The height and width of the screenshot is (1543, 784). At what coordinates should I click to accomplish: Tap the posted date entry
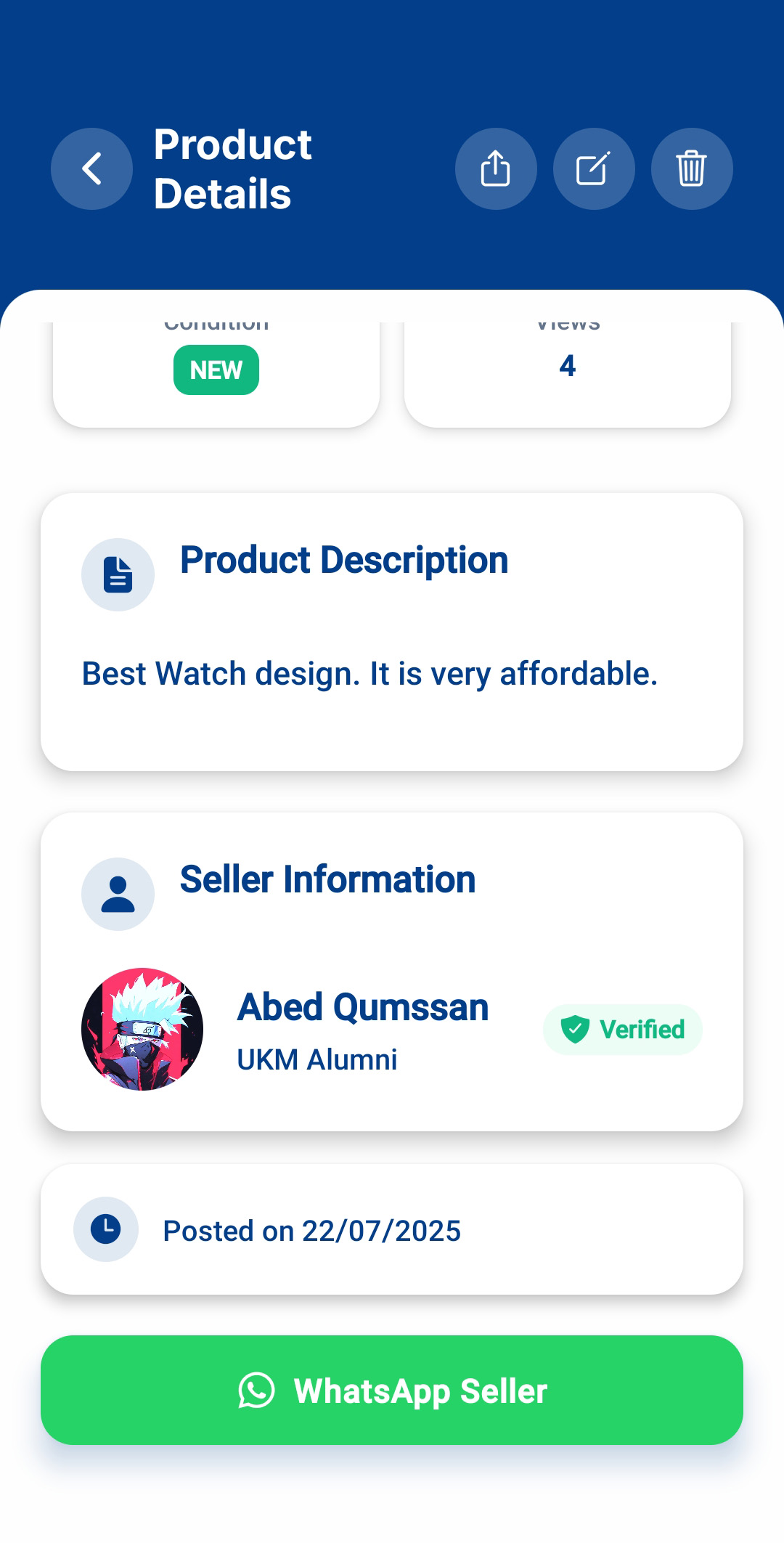312,1229
